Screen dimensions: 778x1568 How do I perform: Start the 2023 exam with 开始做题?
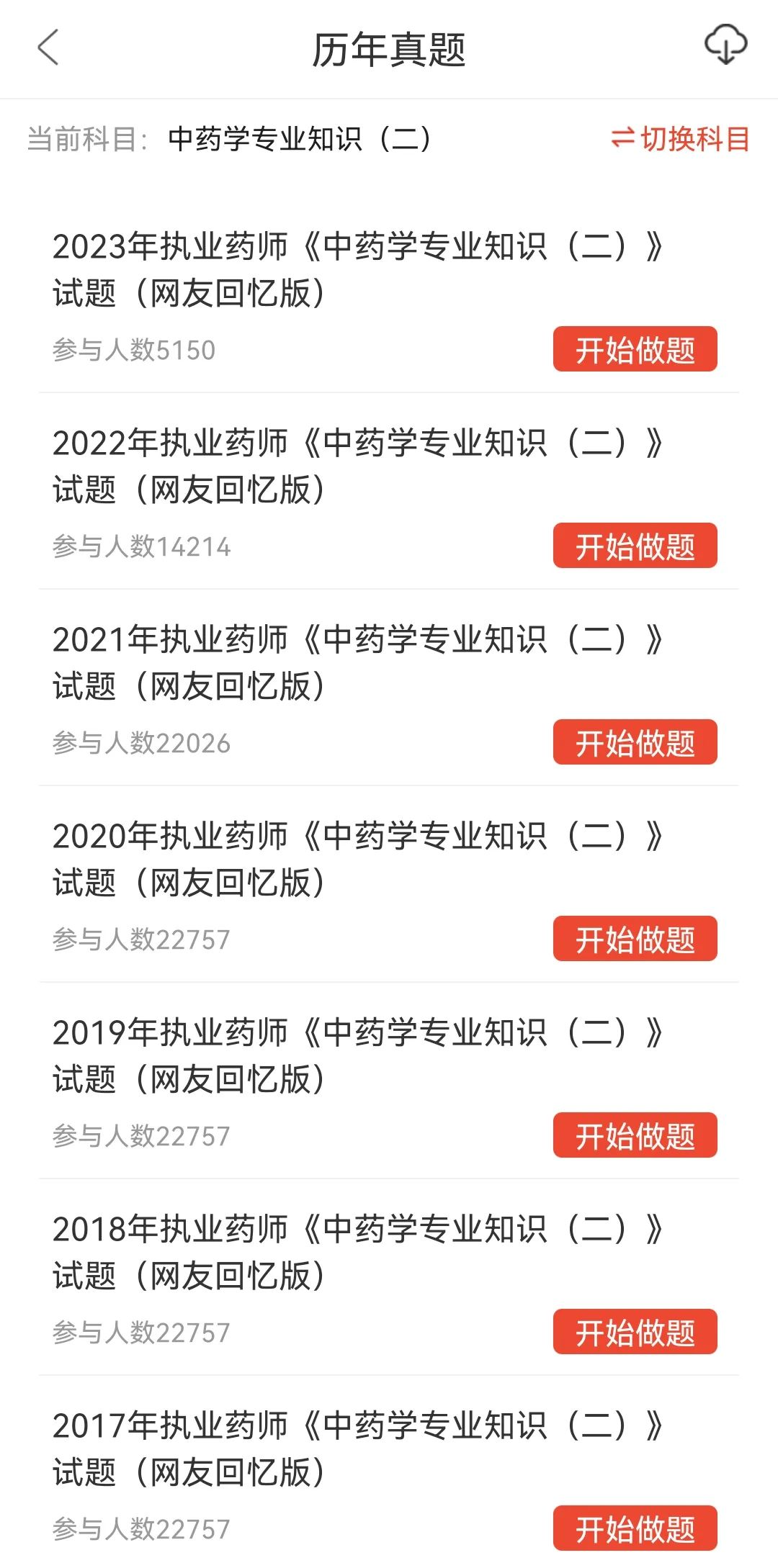click(635, 350)
